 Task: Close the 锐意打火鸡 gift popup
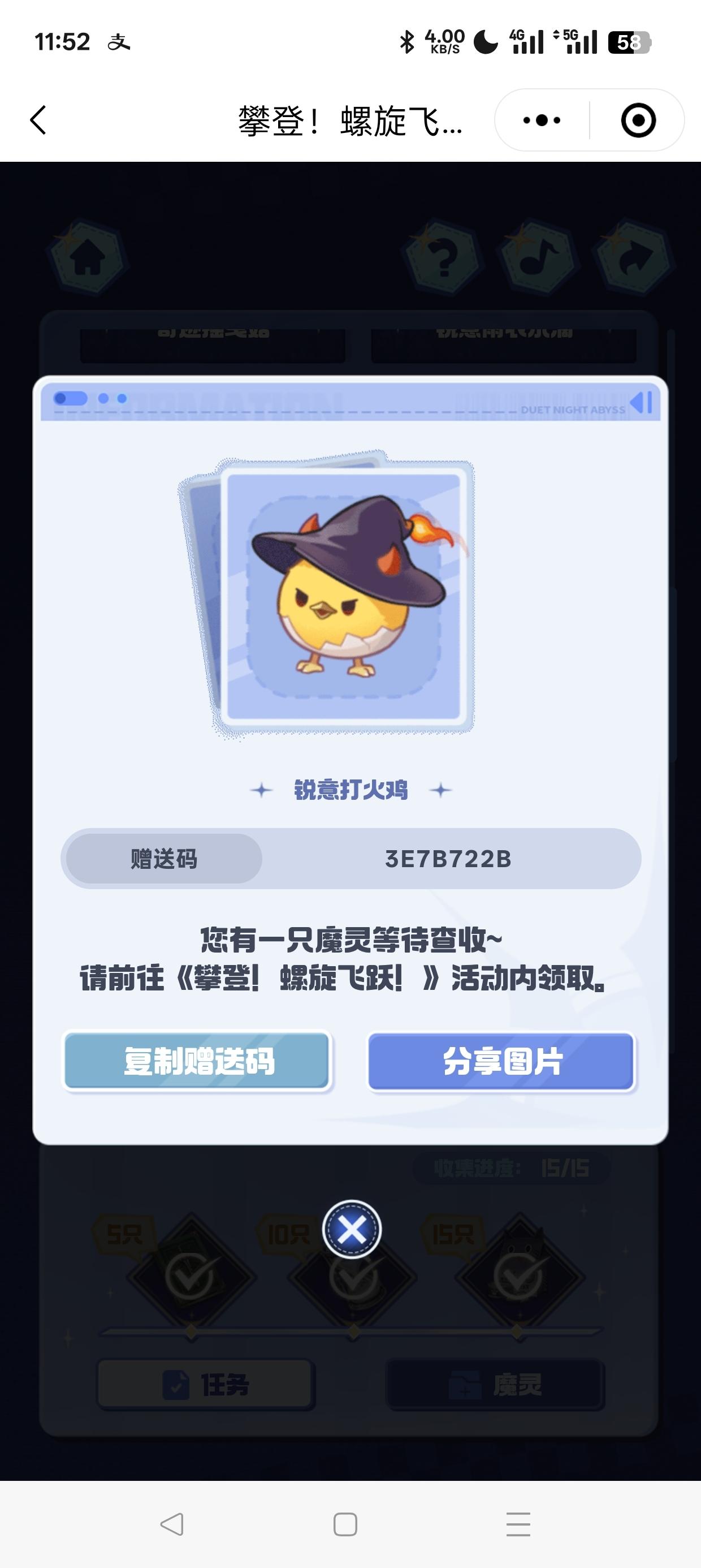coord(352,1230)
